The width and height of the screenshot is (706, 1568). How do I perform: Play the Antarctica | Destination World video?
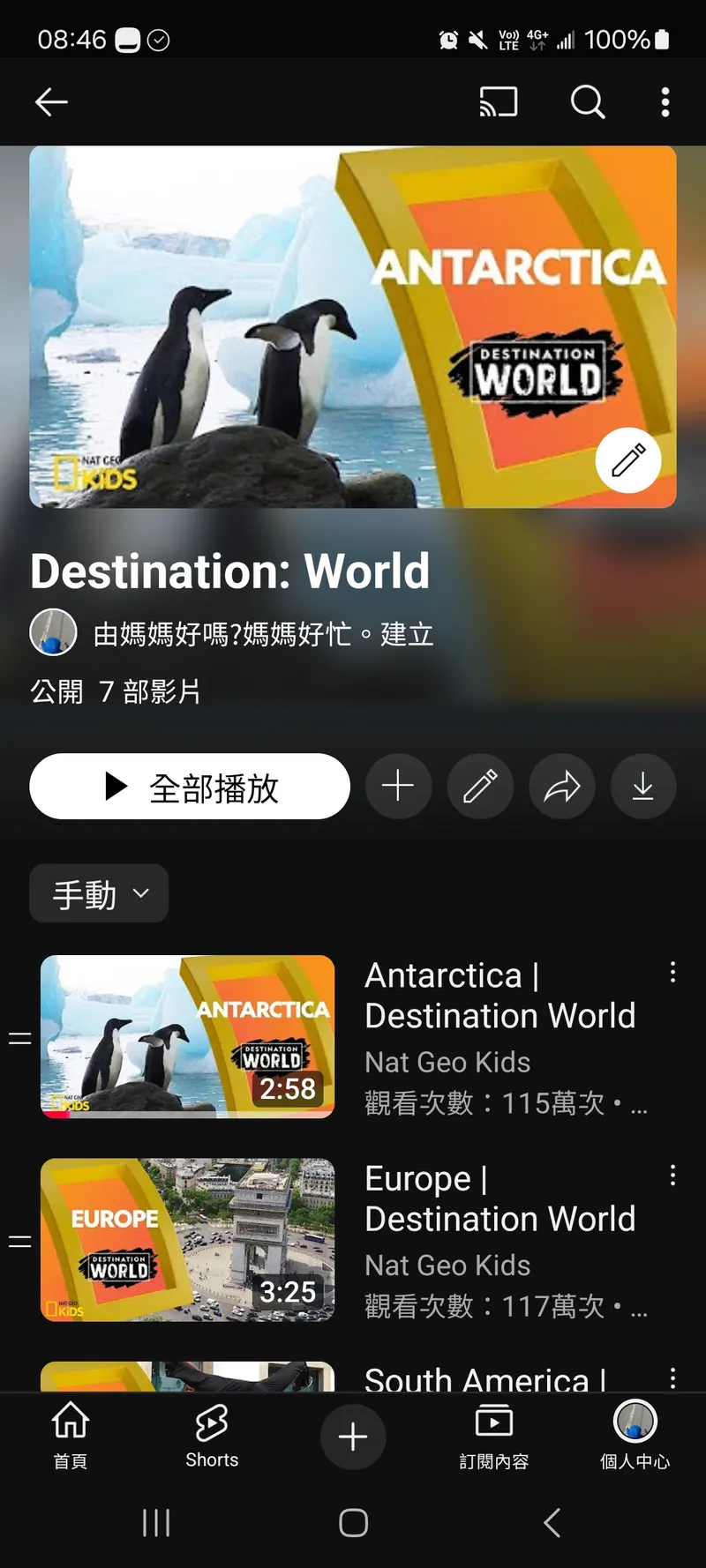pos(187,1036)
